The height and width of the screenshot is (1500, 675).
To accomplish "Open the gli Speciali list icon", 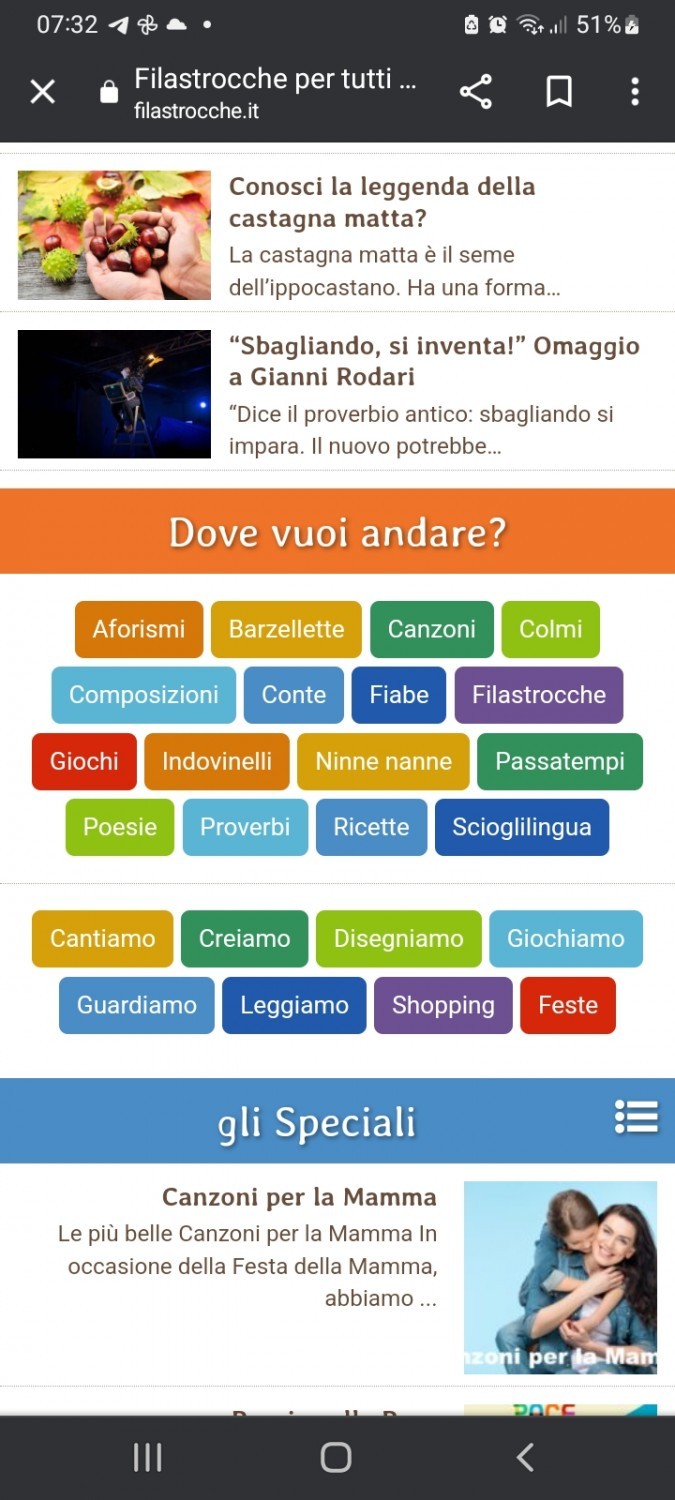I will 636,1117.
